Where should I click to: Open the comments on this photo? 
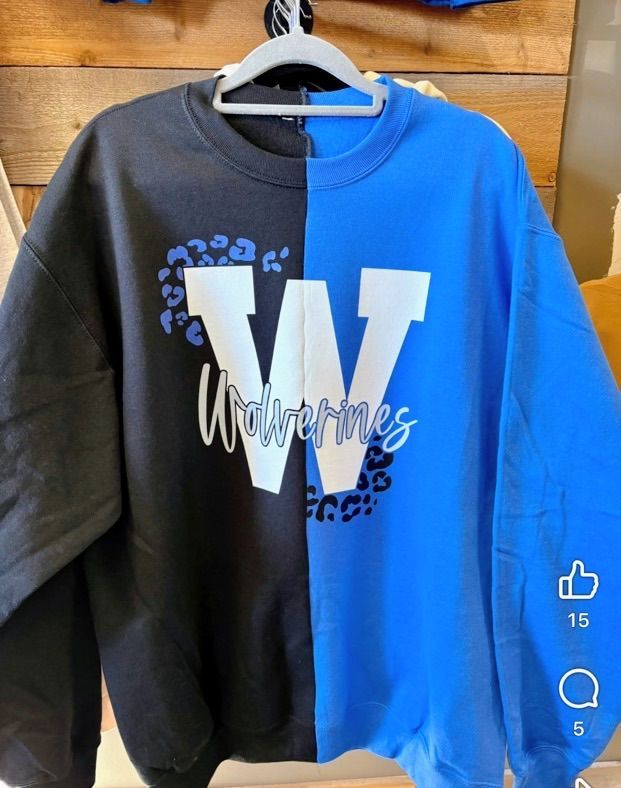[578, 688]
